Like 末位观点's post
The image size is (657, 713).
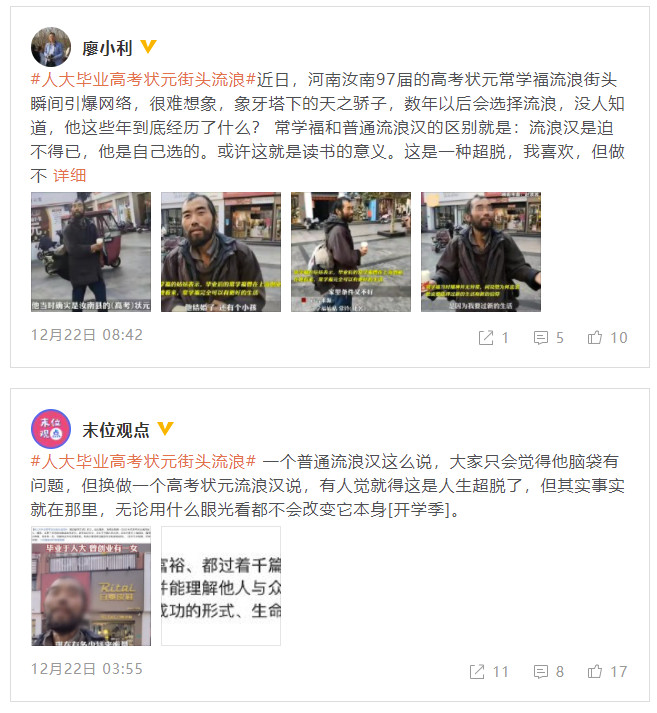607,671
